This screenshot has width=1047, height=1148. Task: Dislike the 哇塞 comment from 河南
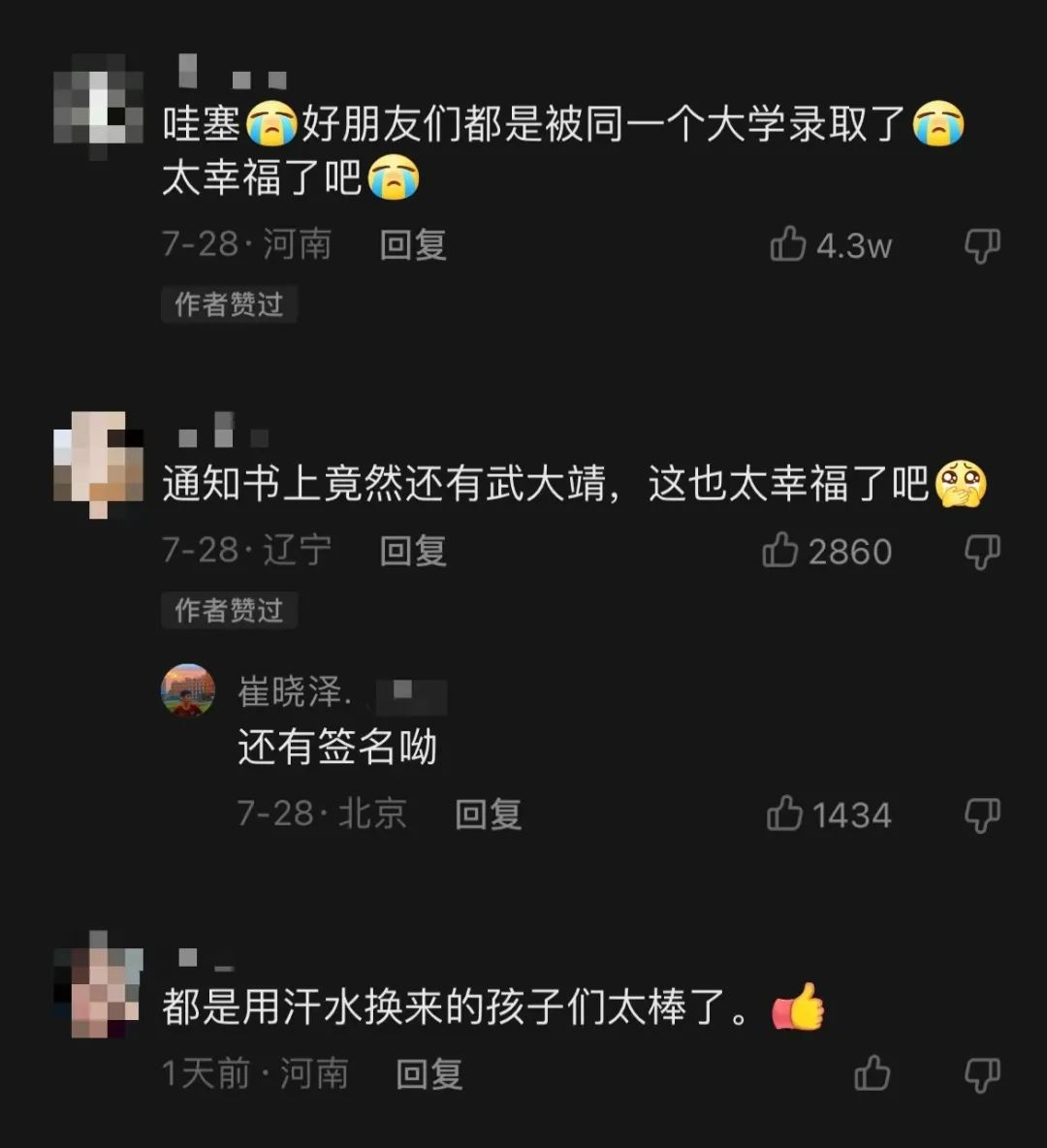coord(981,245)
